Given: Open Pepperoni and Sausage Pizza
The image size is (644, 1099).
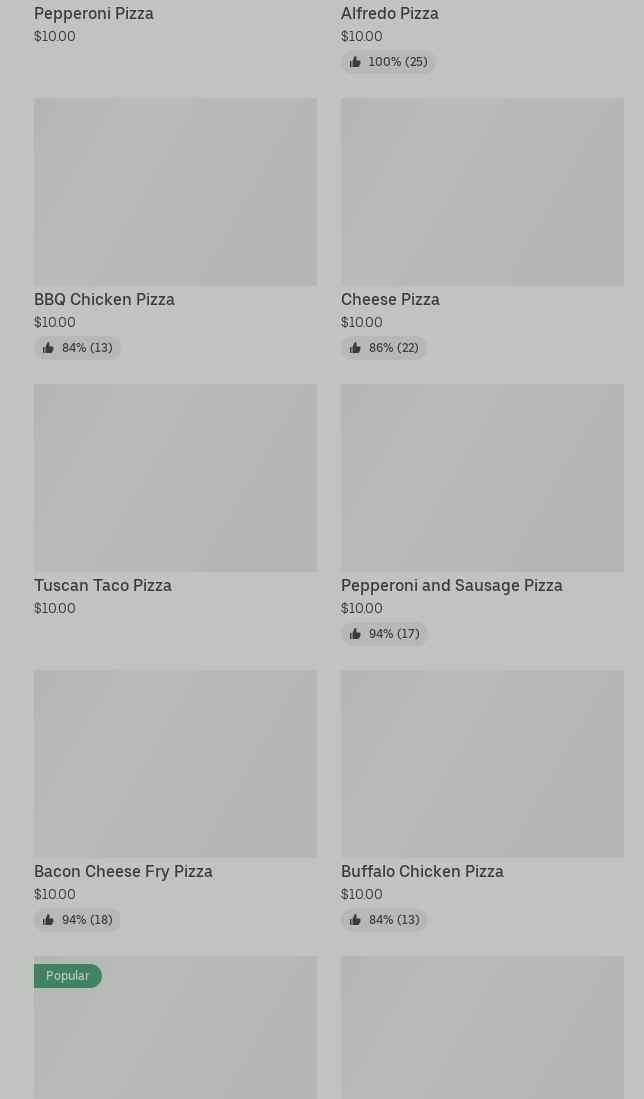Looking at the screenshot, I should point(481,478).
